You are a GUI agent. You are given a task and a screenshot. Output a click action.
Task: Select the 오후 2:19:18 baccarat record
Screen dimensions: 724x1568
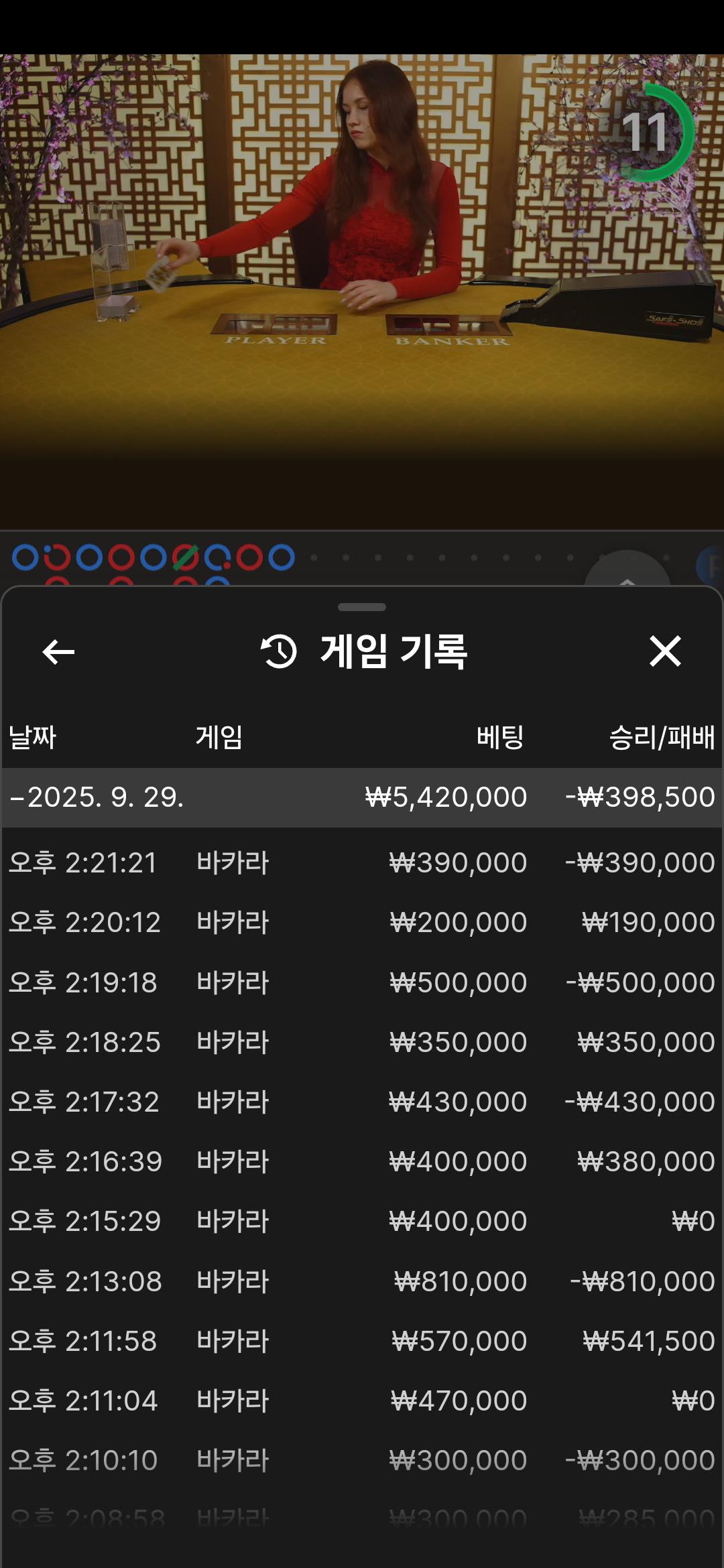[x=362, y=982]
